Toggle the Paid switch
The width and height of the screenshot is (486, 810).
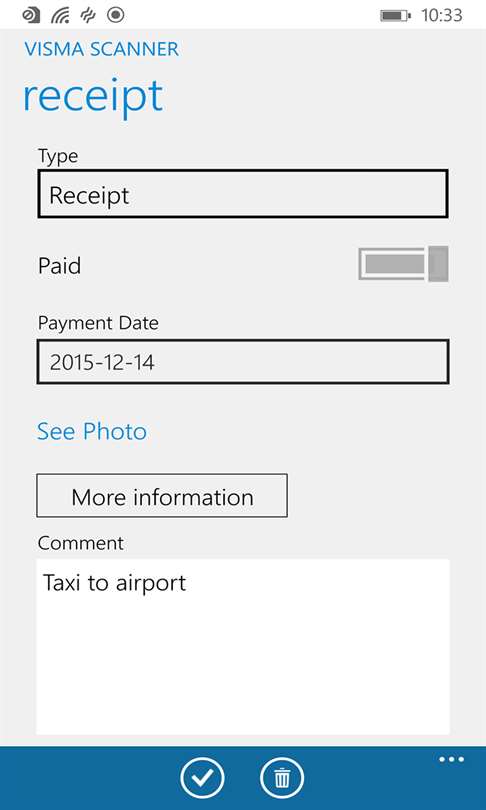click(x=403, y=264)
